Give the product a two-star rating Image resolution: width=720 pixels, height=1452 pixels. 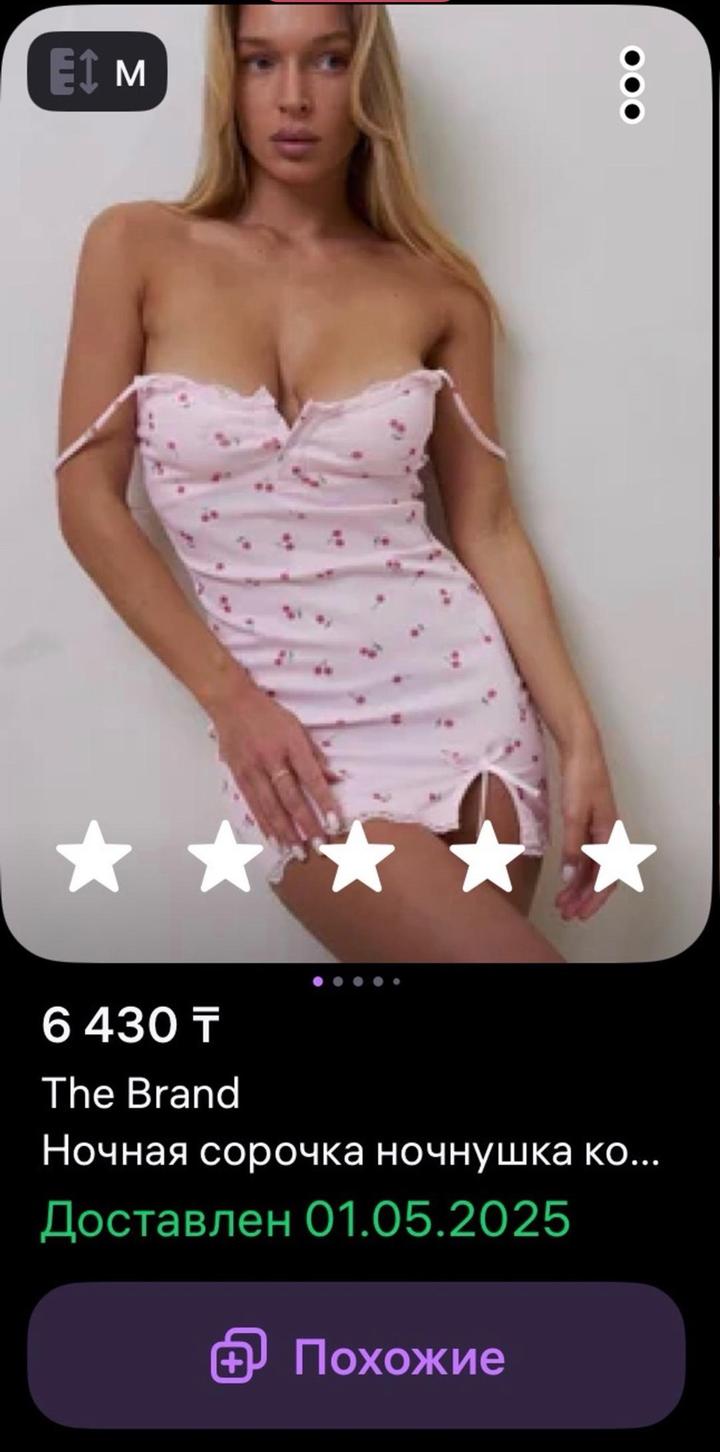[x=225, y=857]
